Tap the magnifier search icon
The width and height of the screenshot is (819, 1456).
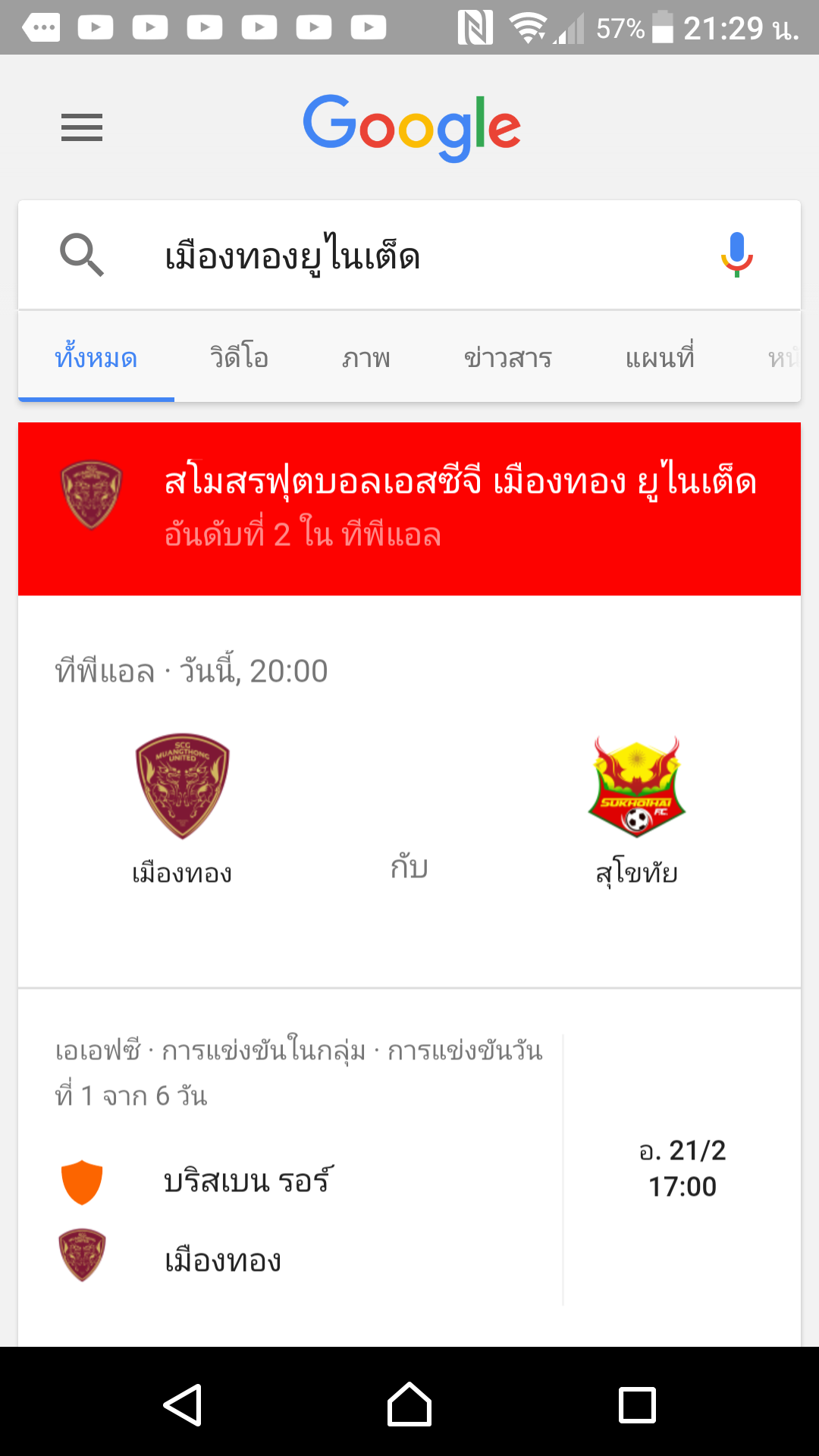click(x=82, y=255)
